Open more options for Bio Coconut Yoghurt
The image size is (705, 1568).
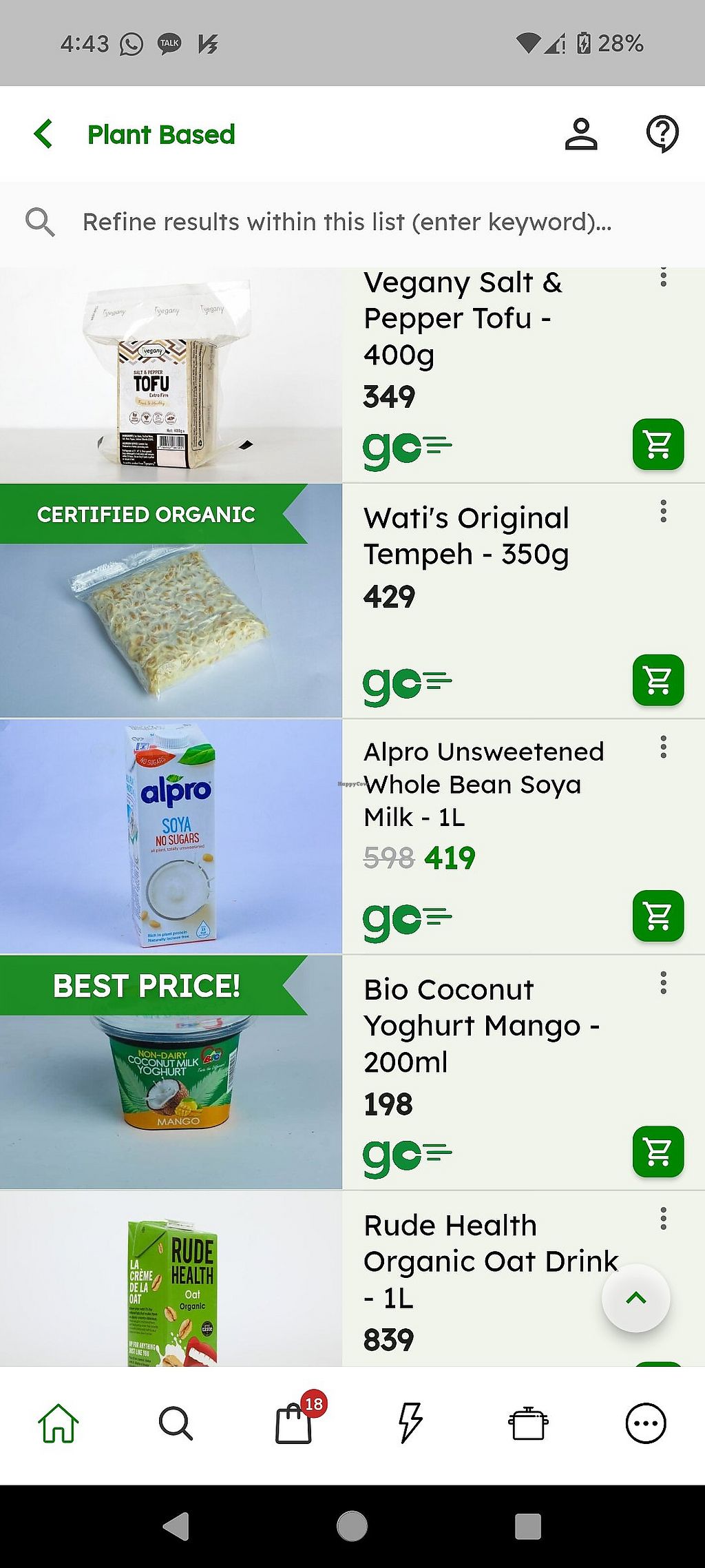click(663, 982)
